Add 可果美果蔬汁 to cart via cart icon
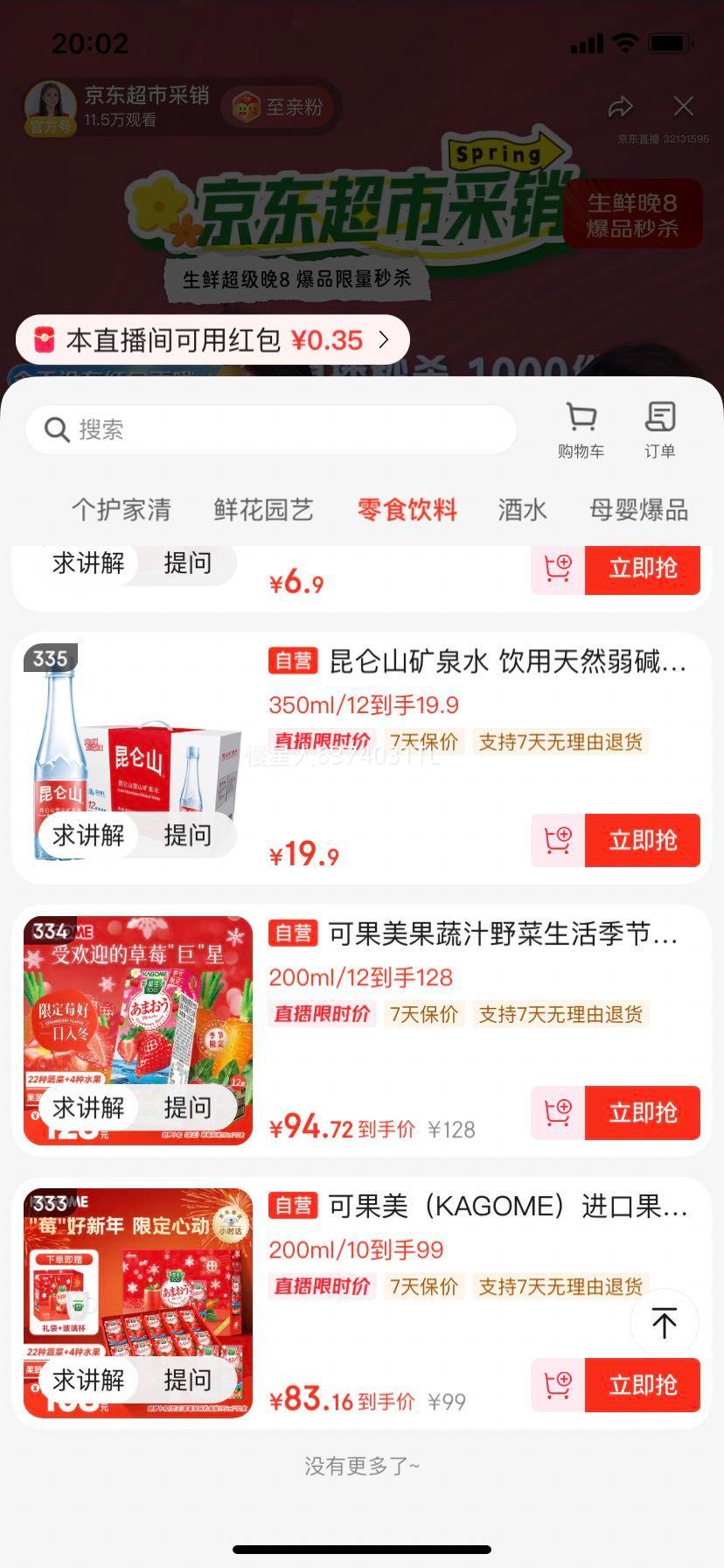The image size is (724, 1568). tap(557, 1112)
